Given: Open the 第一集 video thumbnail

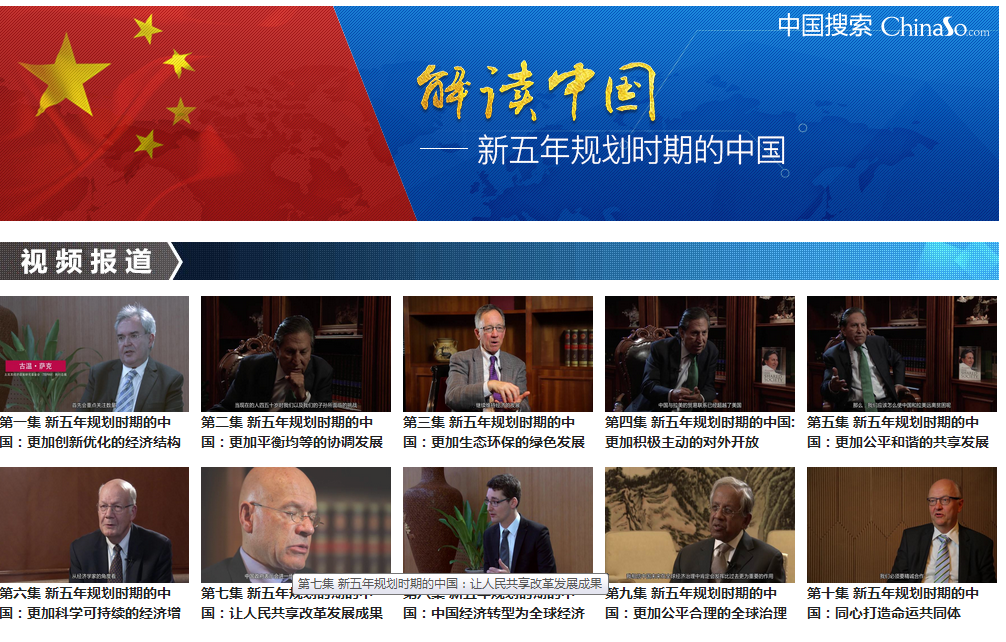Looking at the screenshot, I should coord(94,353).
